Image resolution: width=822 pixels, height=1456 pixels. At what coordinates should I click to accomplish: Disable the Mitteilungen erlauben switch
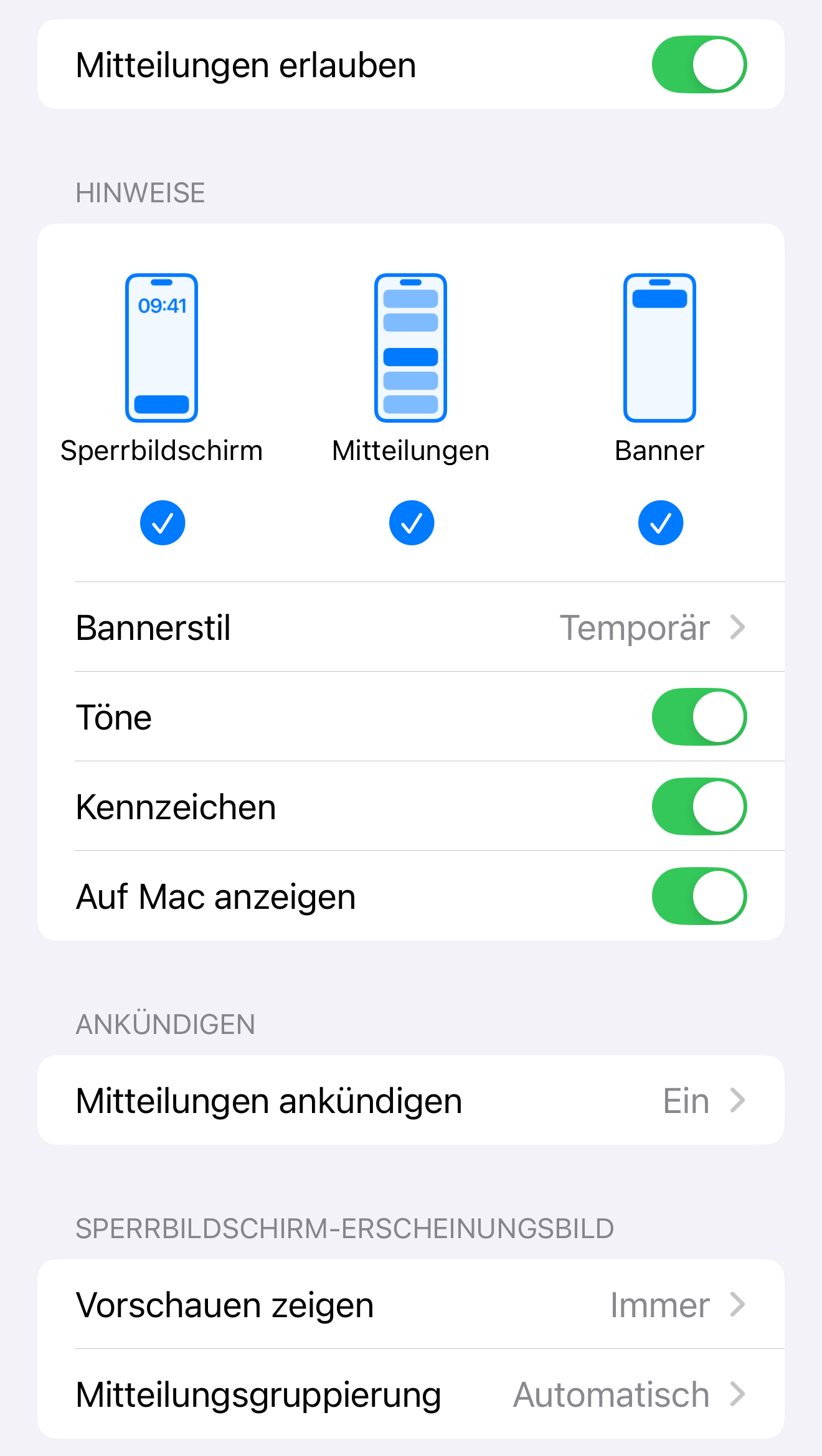699,65
